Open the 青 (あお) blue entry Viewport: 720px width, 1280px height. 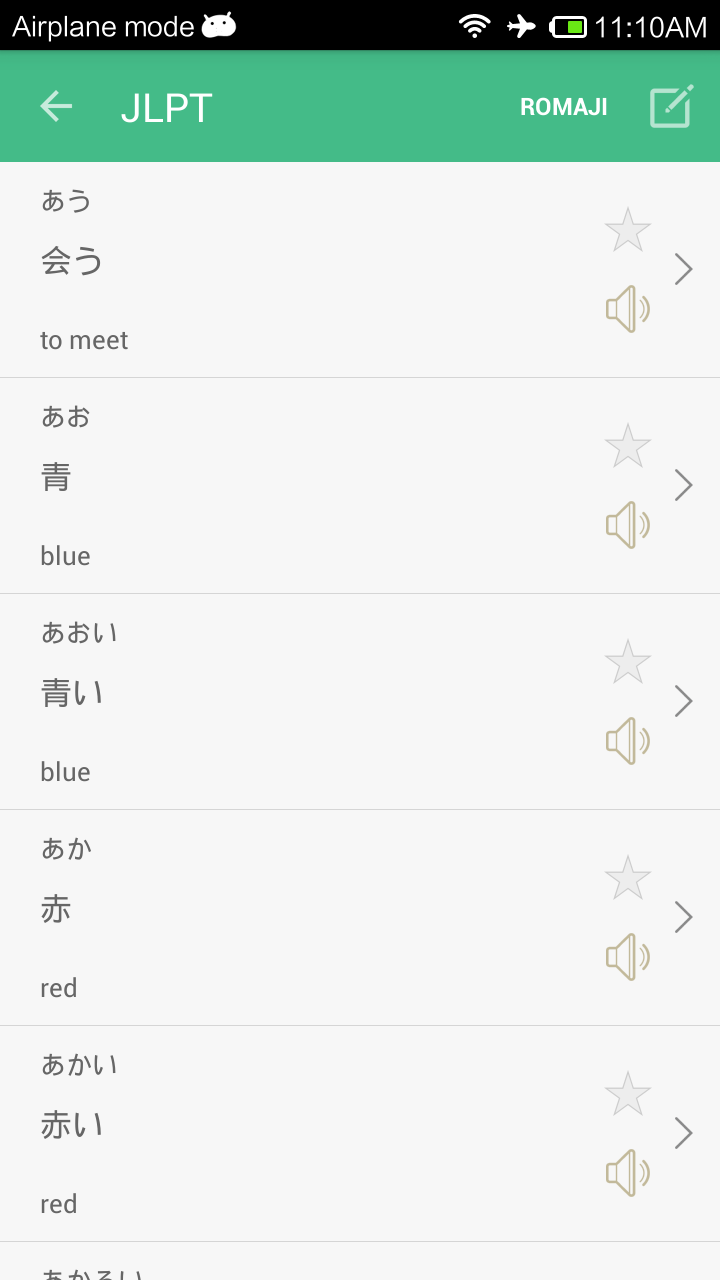(x=684, y=485)
